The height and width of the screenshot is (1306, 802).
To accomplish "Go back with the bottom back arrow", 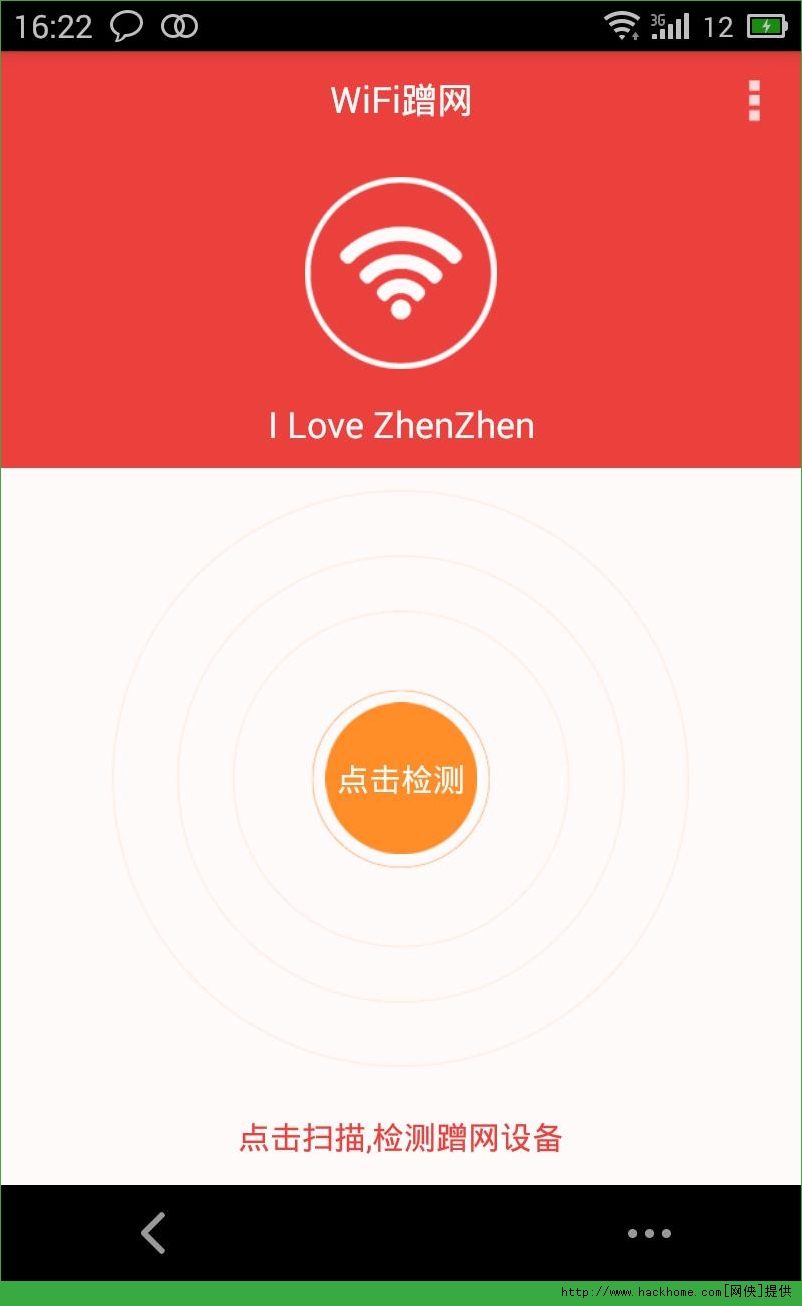I will (153, 1232).
